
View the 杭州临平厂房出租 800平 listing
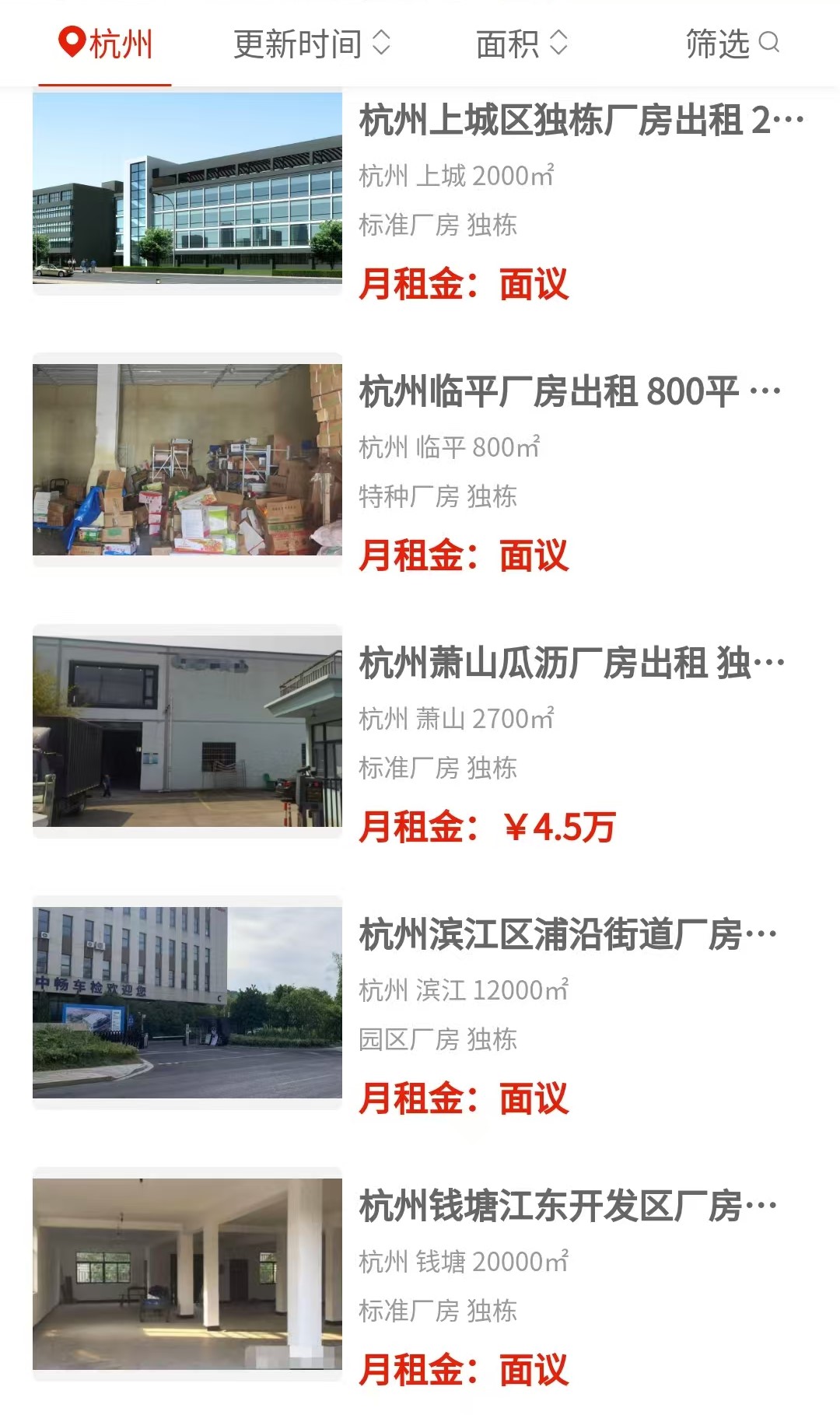point(569,392)
